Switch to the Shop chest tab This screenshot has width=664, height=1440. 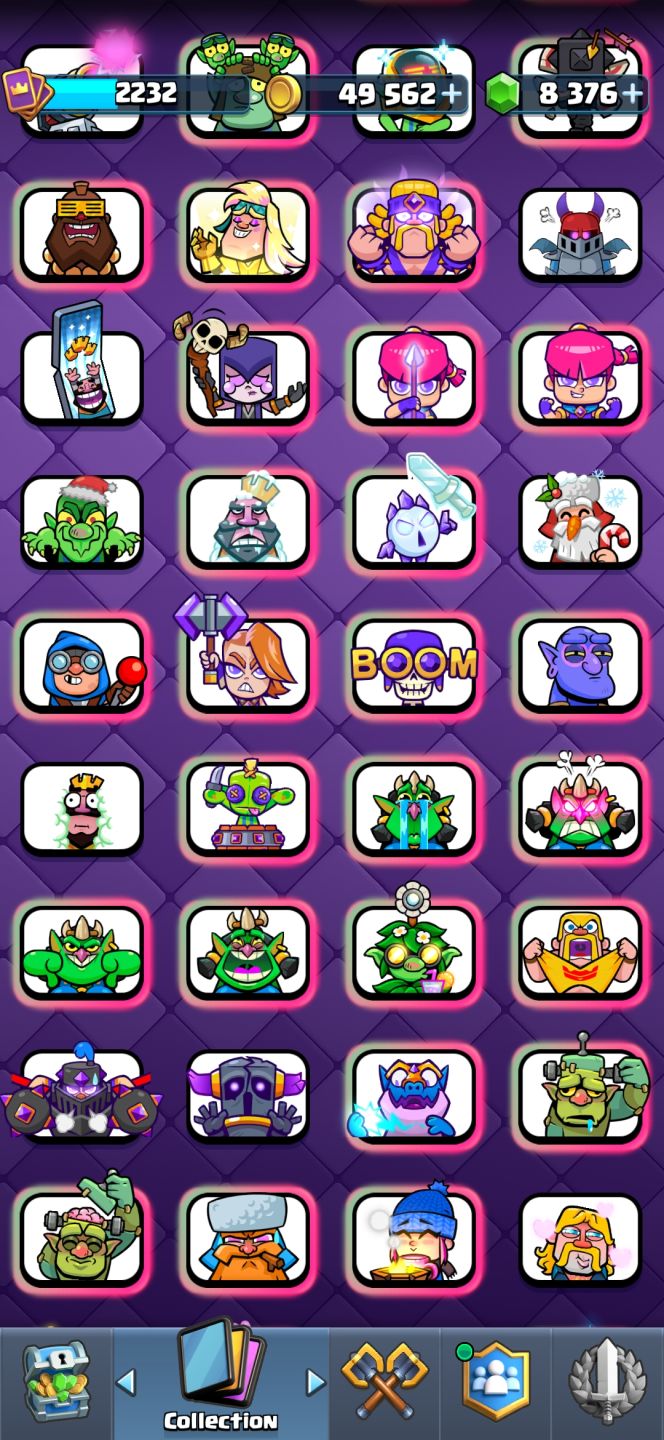[x=55, y=1384]
